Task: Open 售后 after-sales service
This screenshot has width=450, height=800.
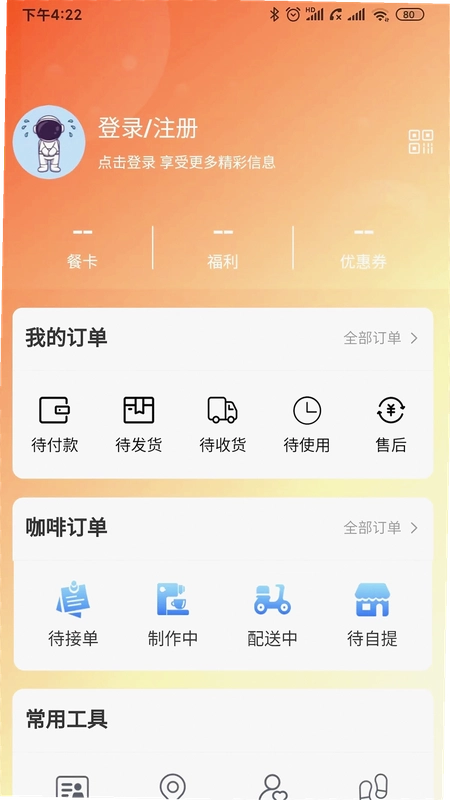Action: [391, 424]
